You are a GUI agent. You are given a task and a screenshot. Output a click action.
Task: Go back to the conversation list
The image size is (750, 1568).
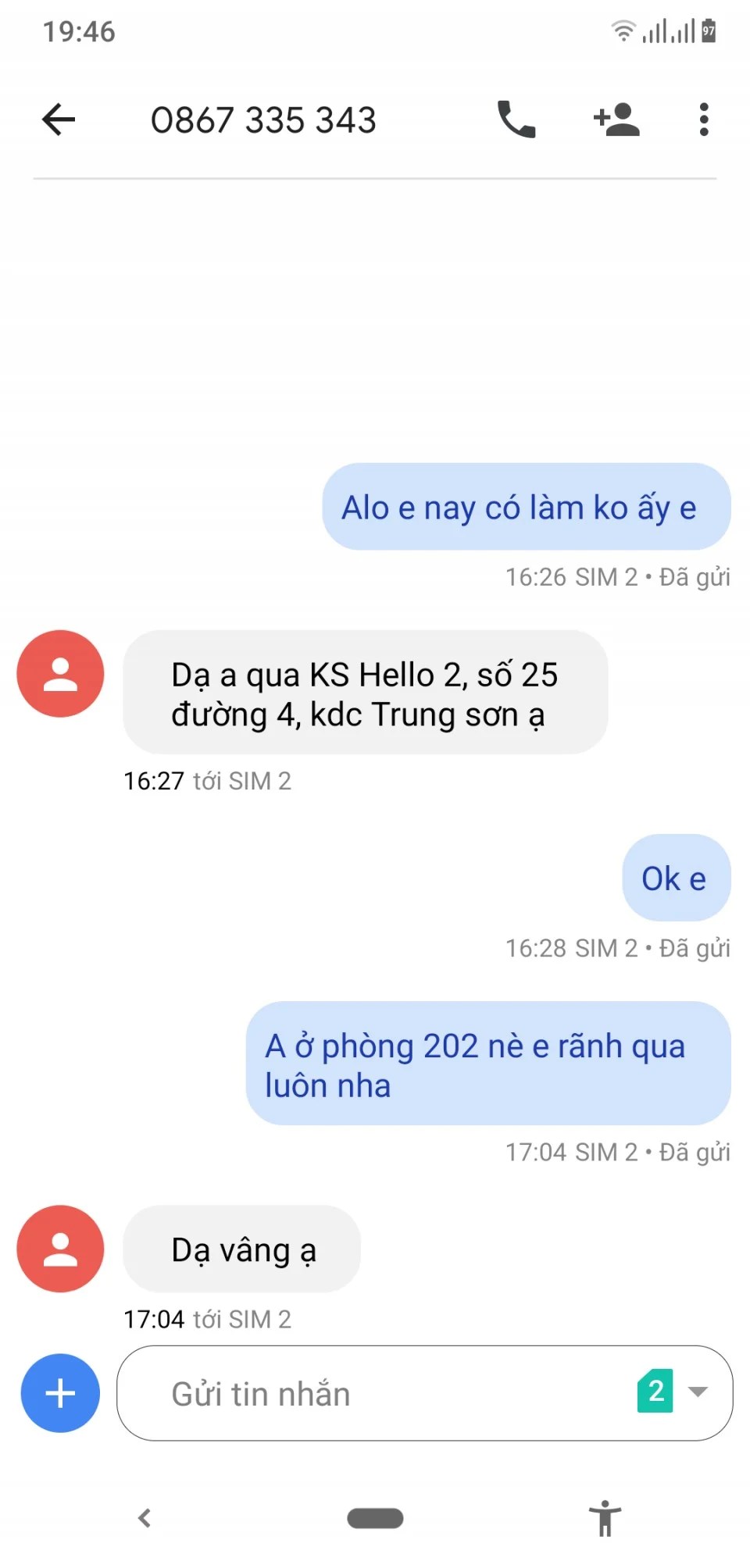(59, 119)
